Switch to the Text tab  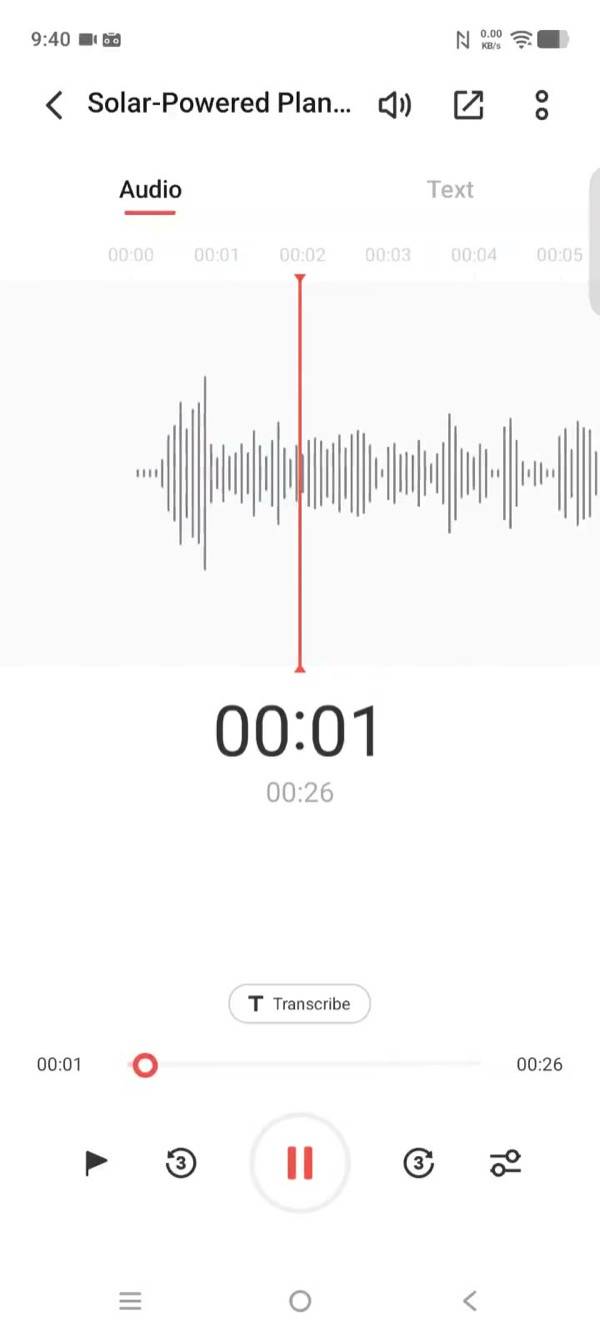tap(450, 190)
